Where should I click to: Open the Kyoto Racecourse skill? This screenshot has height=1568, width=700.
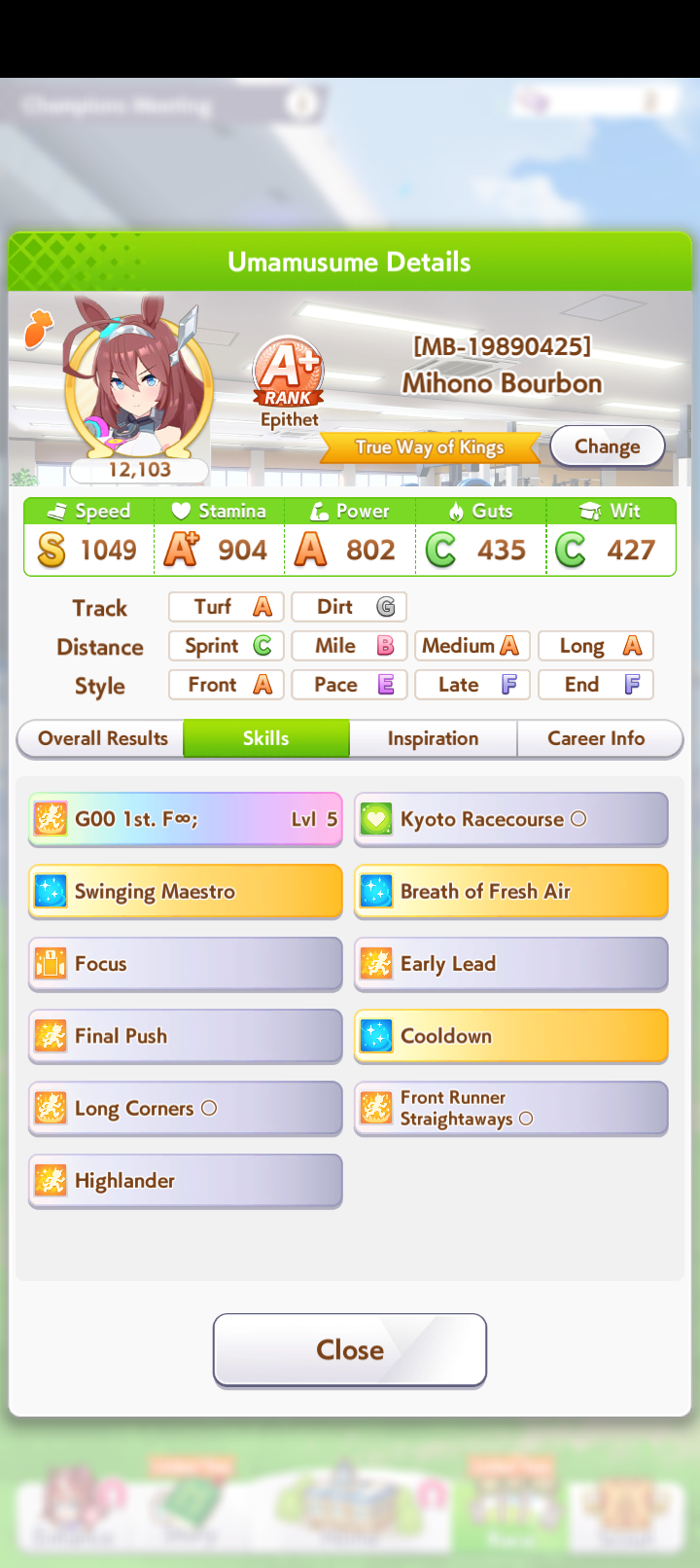pos(510,819)
